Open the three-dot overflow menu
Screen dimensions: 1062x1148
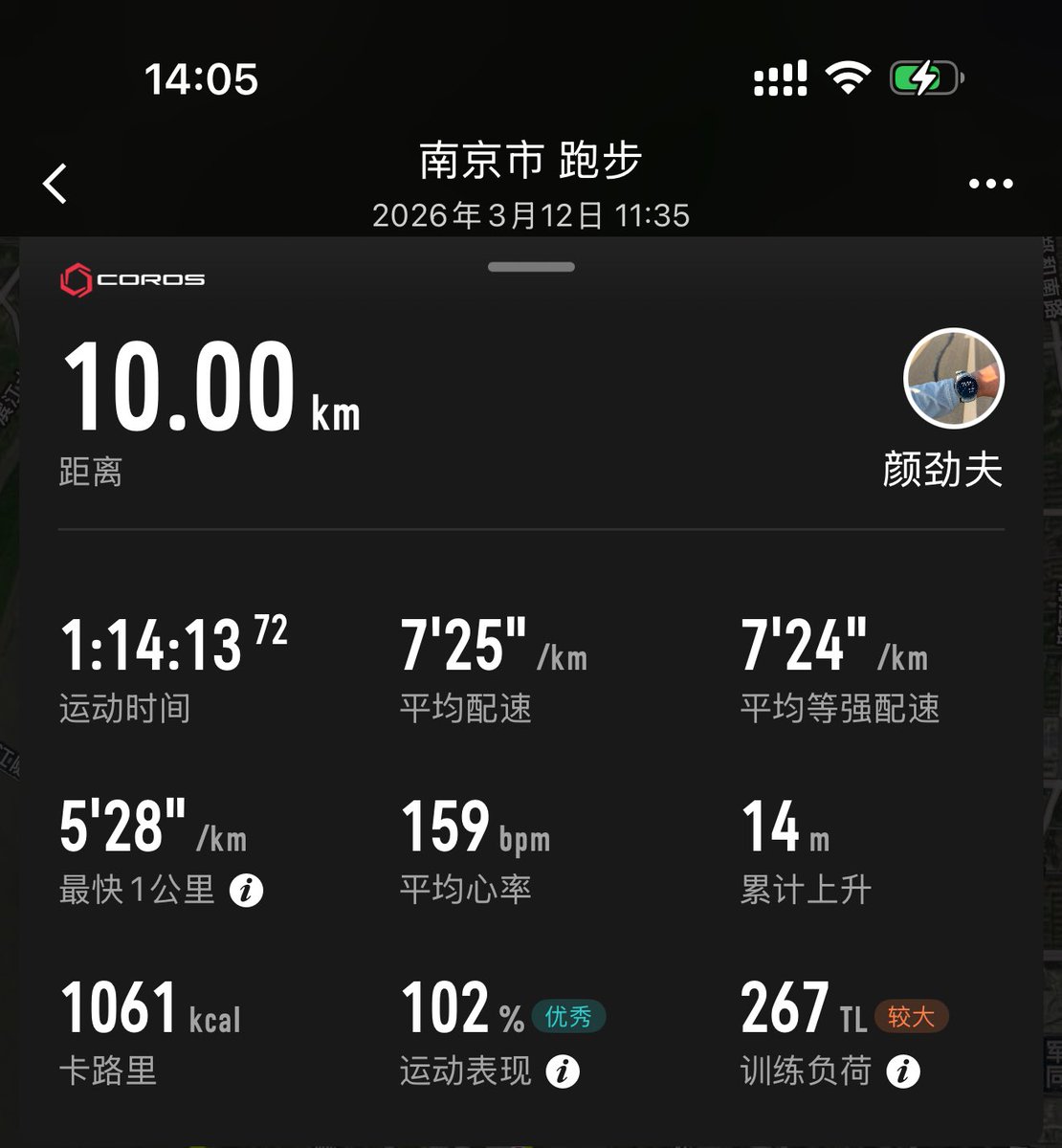coord(990,184)
